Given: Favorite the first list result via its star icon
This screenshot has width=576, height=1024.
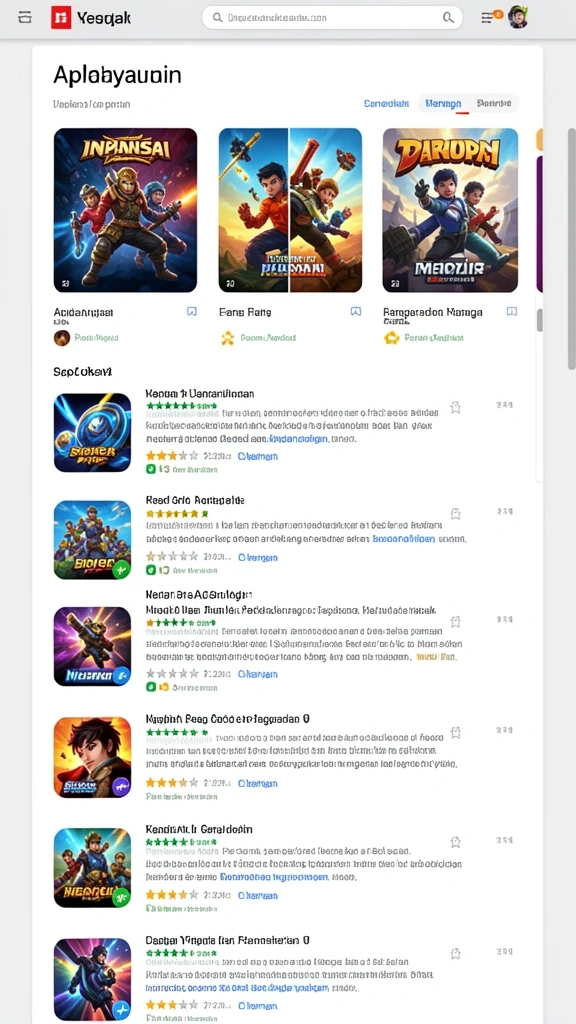Looking at the screenshot, I should [455, 408].
